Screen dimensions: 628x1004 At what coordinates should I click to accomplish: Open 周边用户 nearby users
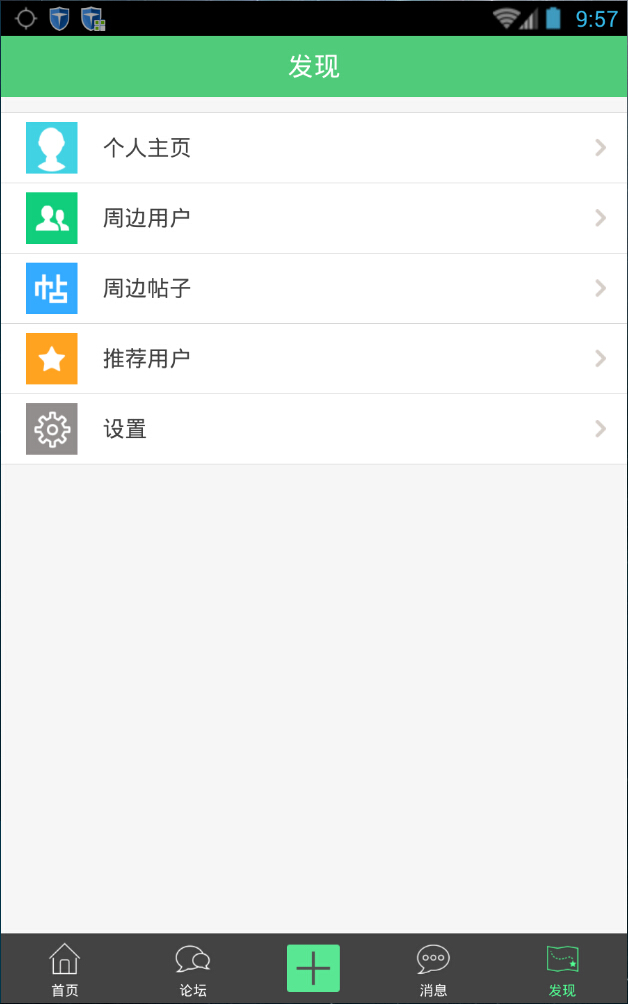(314, 218)
